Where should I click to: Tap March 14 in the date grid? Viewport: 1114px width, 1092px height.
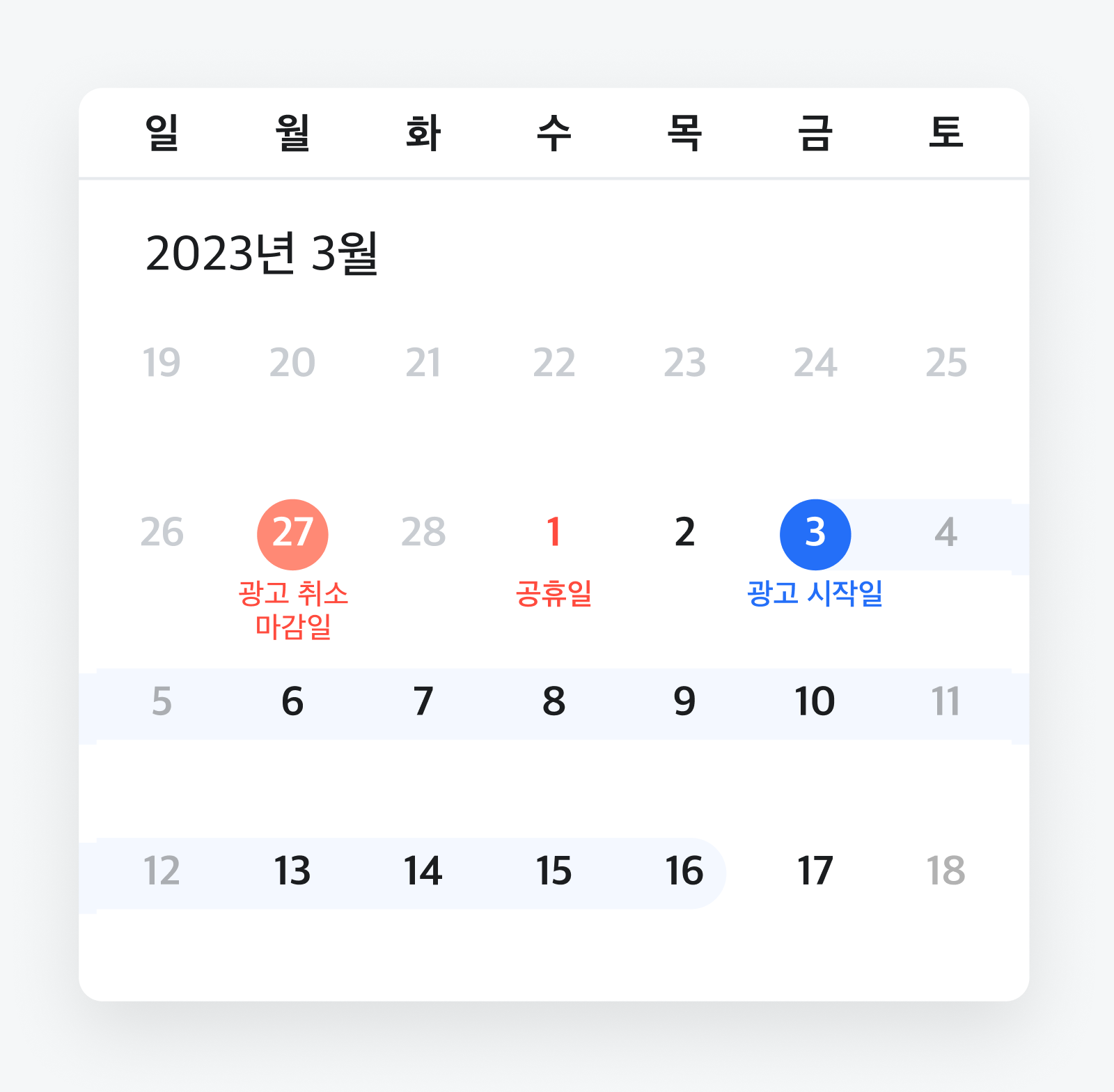click(x=423, y=872)
